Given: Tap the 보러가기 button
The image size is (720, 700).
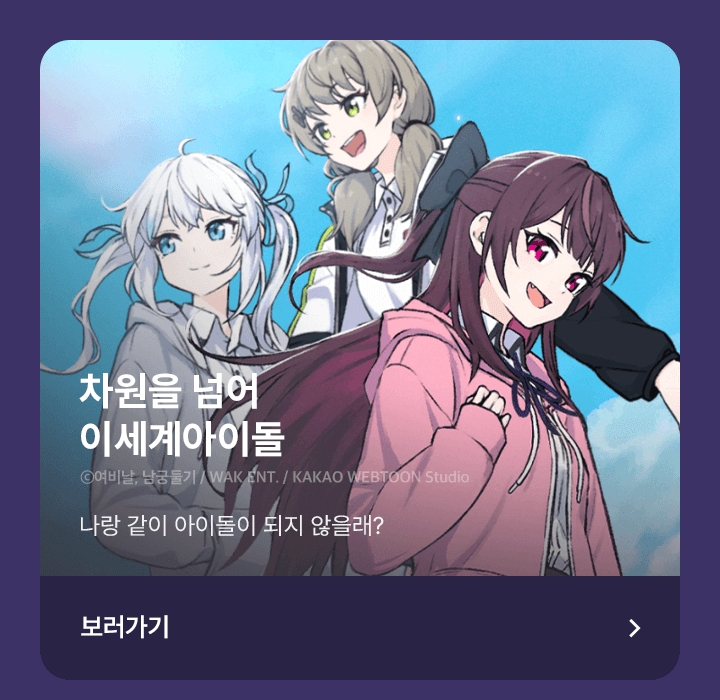Looking at the screenshot, I should point(360,627).
